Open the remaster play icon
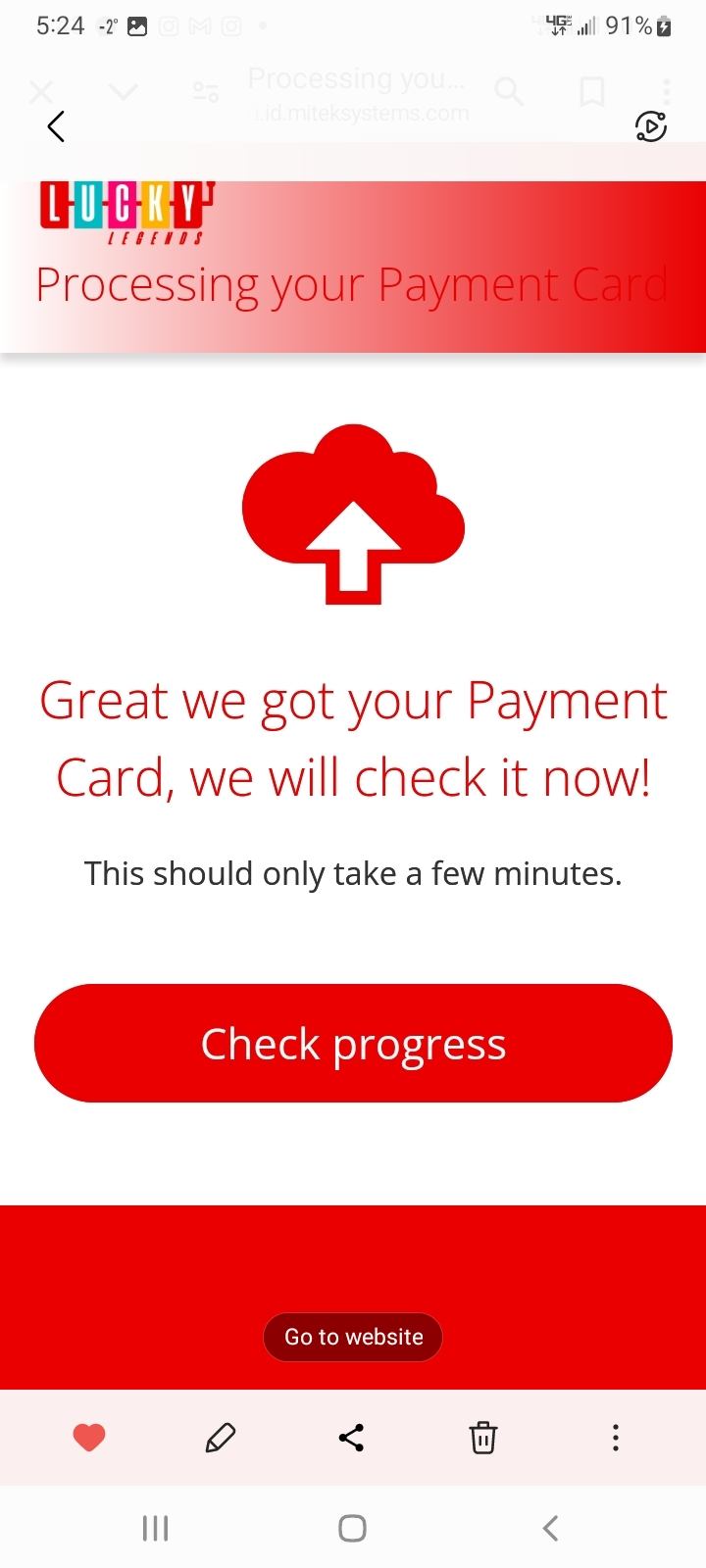Screen dimensions: 706x1568 click(651, 126)
